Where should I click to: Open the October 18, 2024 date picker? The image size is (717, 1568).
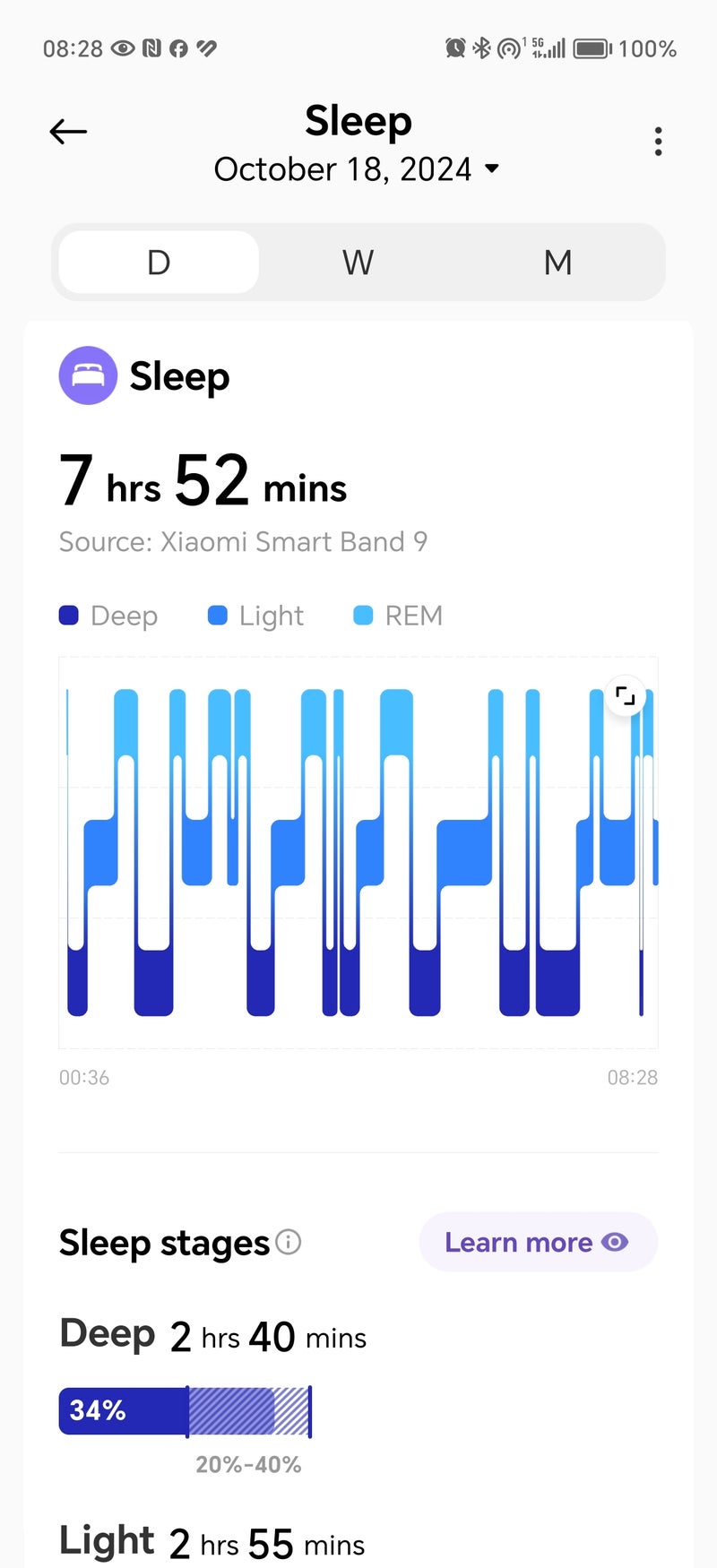click(357, 169)
